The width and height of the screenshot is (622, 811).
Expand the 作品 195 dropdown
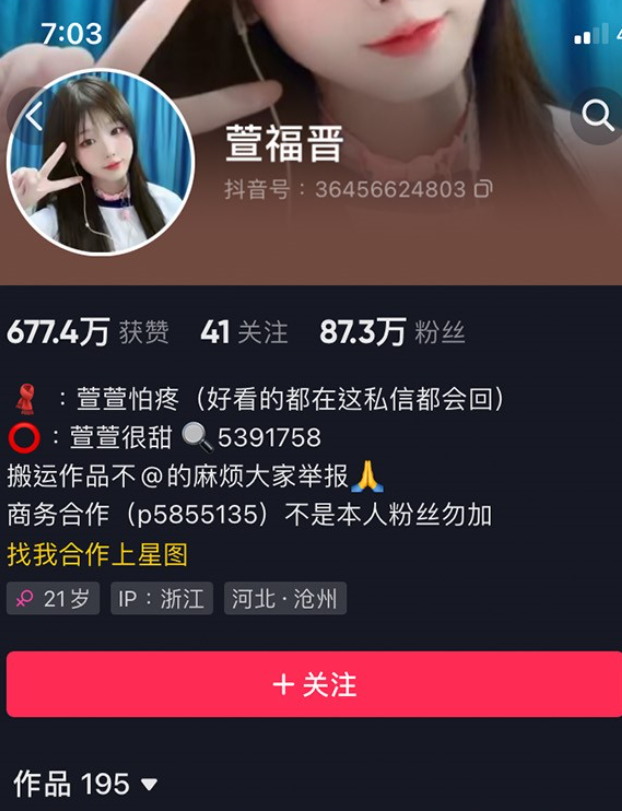tap(86, 784)
